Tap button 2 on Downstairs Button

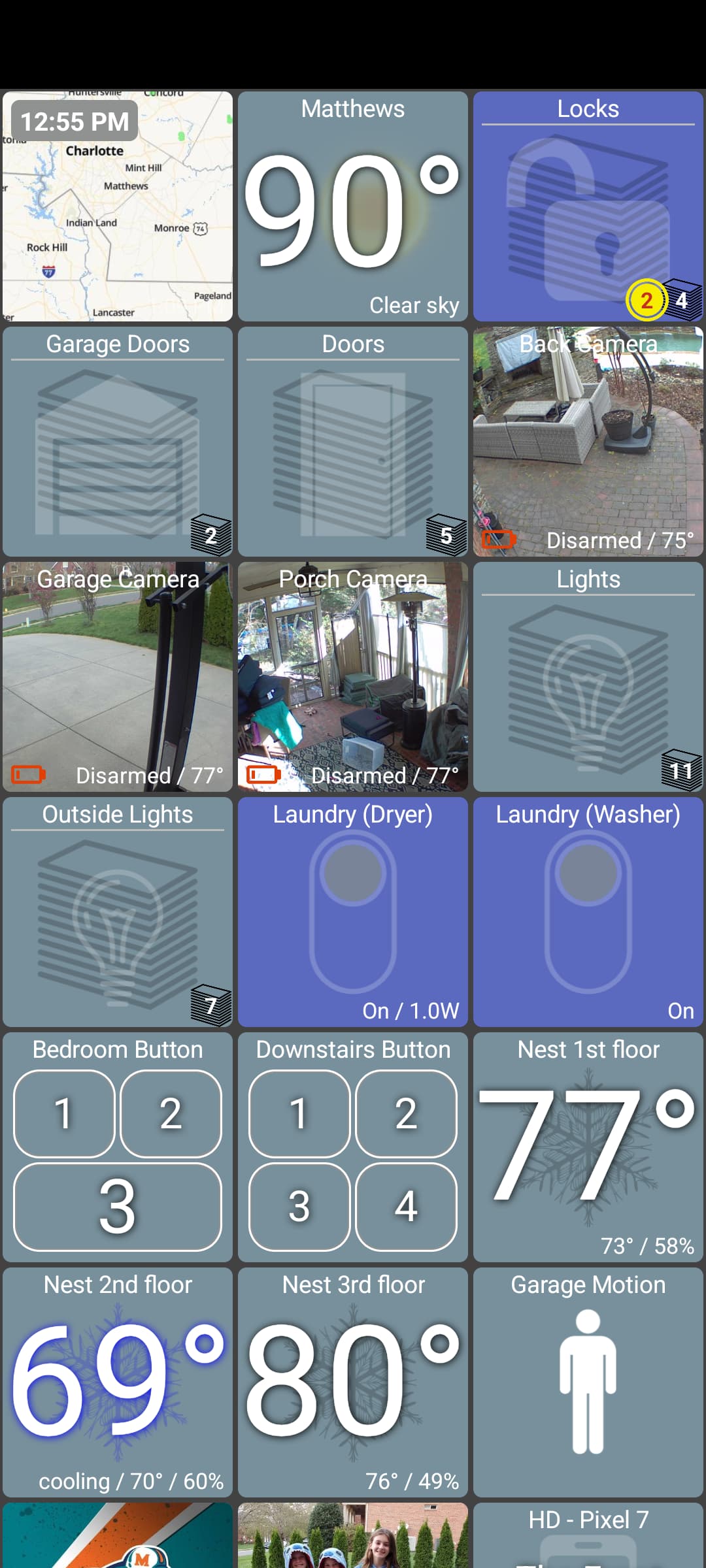406,1113
